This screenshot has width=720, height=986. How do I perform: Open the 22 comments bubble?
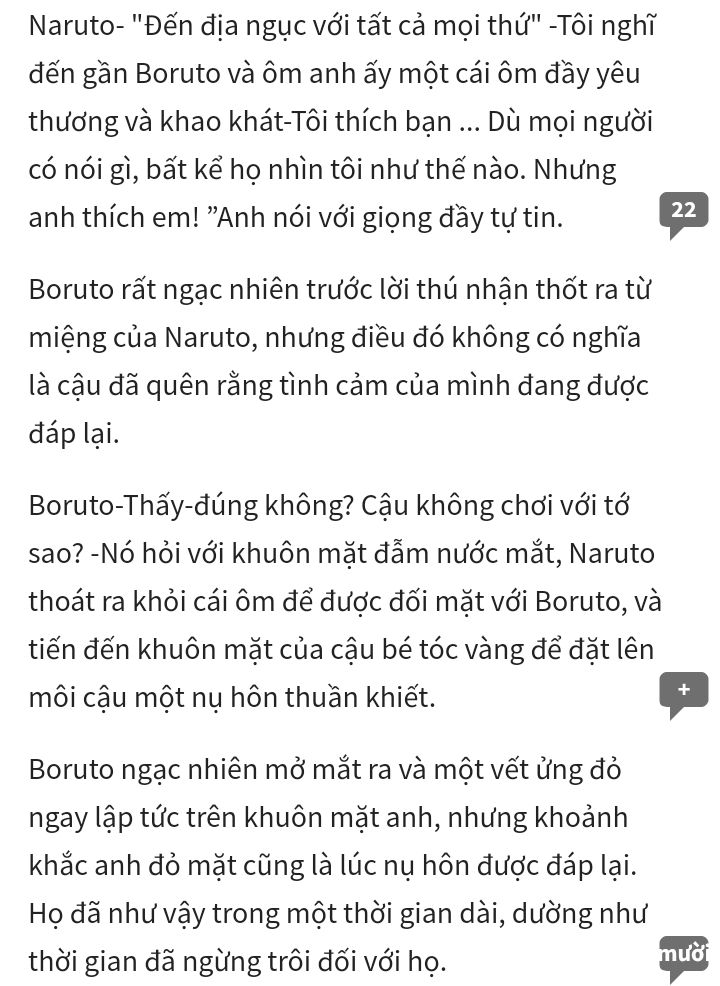[684, 213]
